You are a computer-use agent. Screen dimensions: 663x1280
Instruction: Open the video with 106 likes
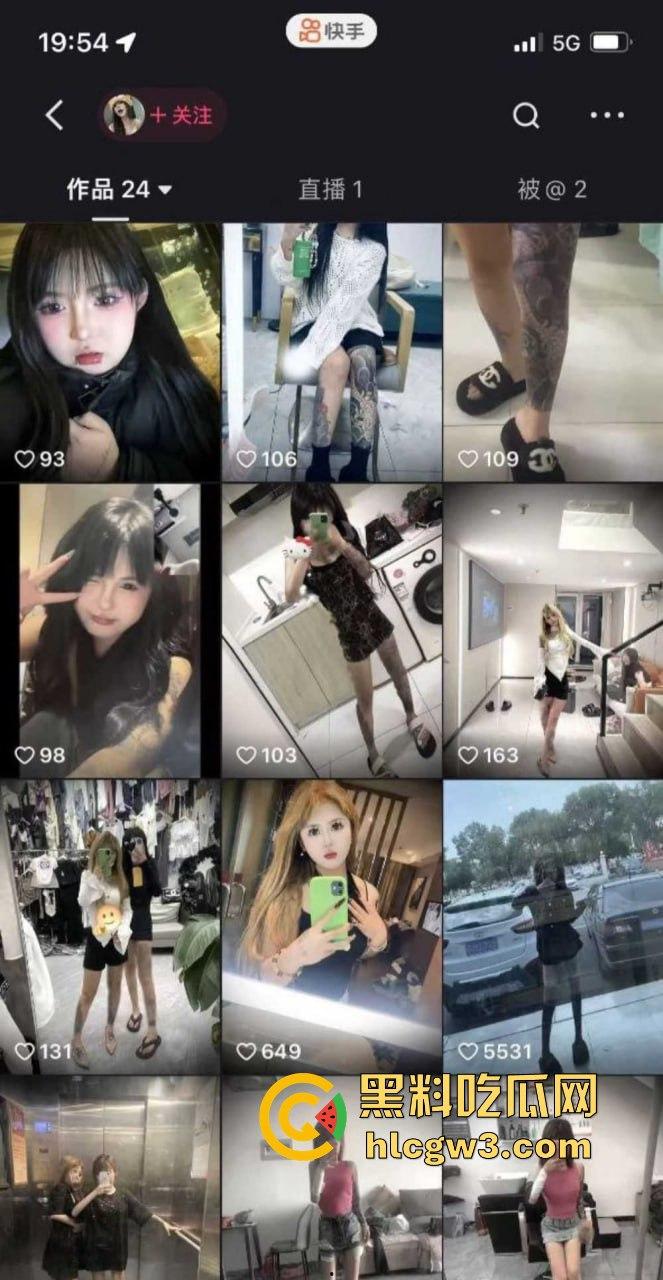pyautogui.click(x=331, y=350)
